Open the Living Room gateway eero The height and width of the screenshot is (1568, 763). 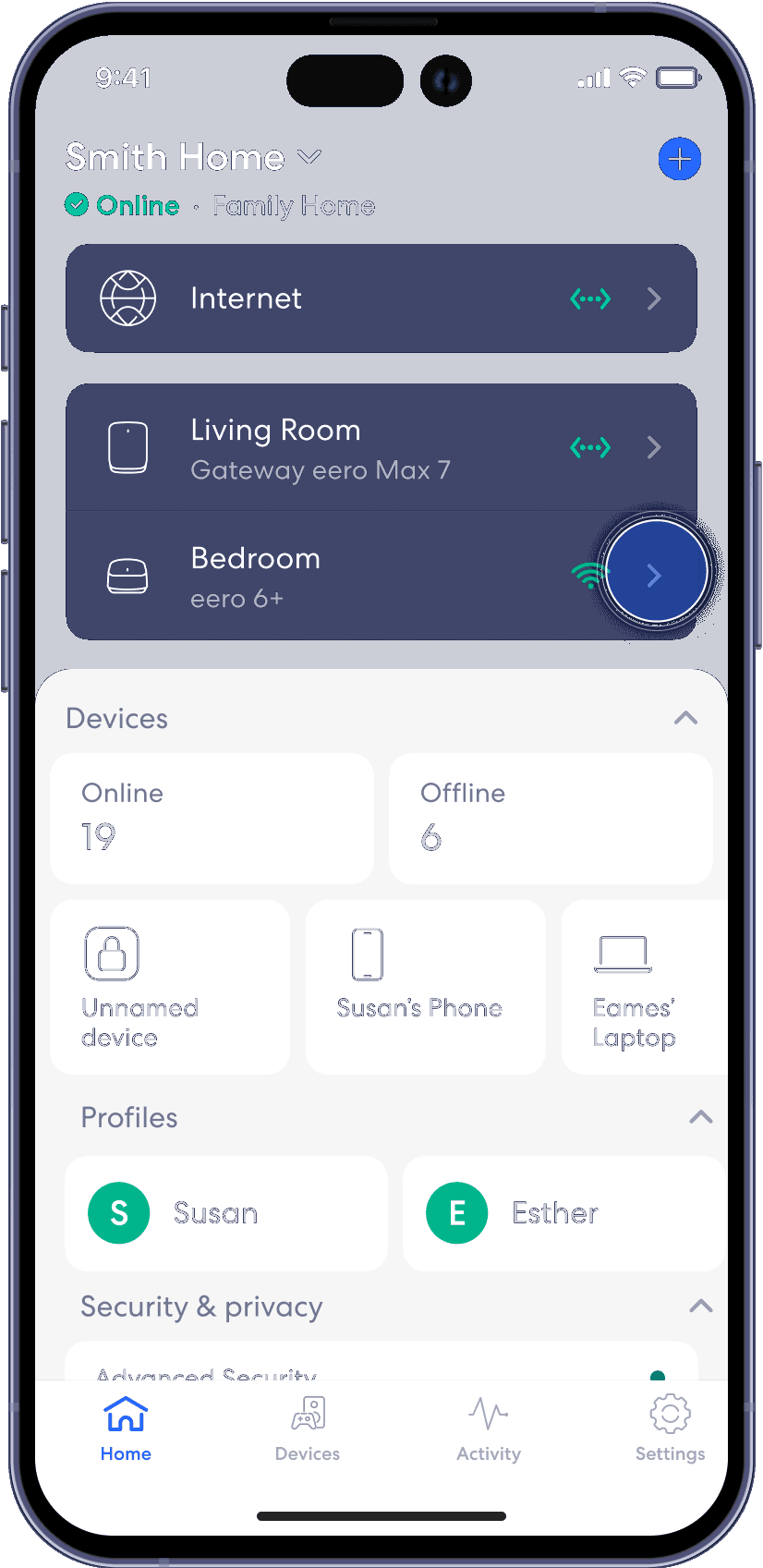pyautogui.click(x=381, y=448)
